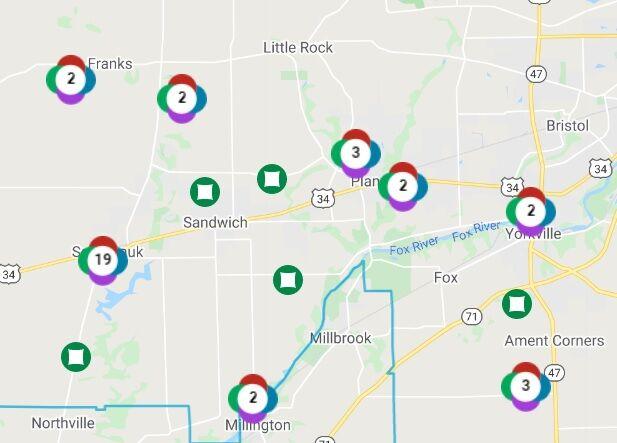Tap the green square marker above Northville
Image resolution: width=617 pixels, height=443 pixels.
(75, 355)
